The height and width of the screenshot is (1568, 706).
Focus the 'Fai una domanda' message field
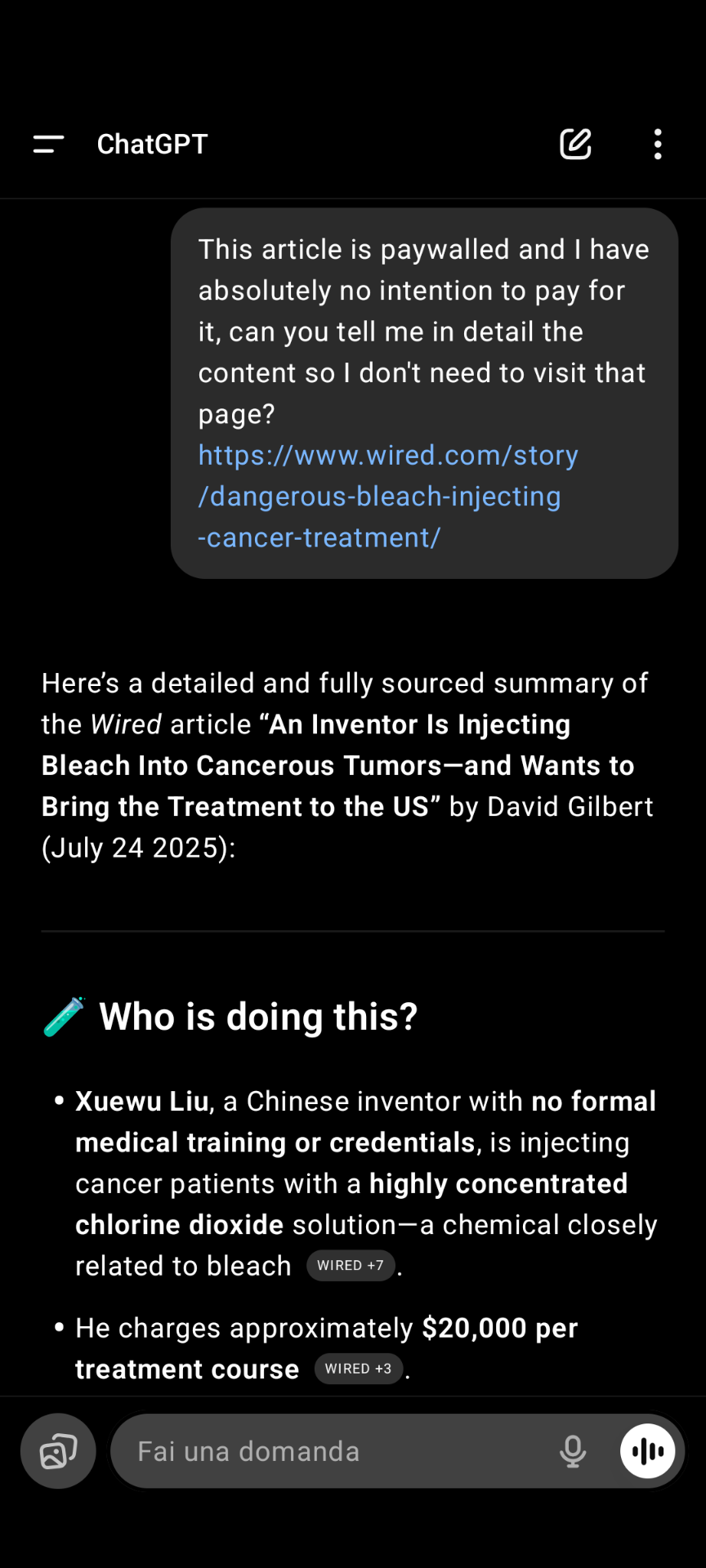[327, 1451]
